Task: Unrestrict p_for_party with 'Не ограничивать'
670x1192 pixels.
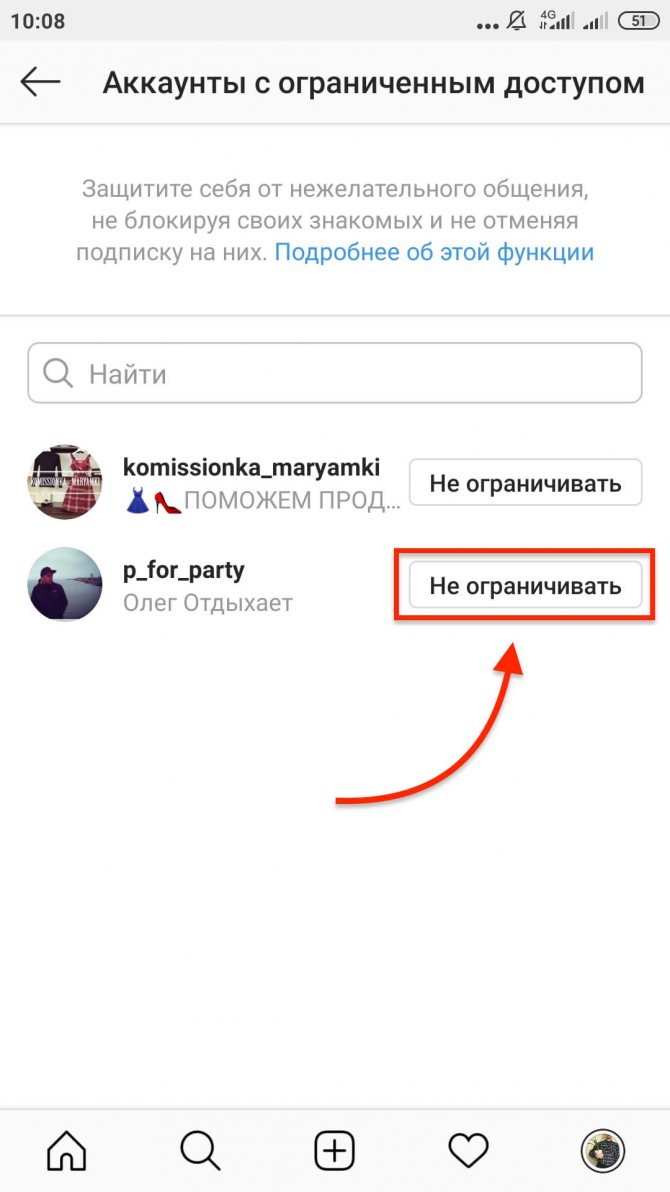Action: 525,585
